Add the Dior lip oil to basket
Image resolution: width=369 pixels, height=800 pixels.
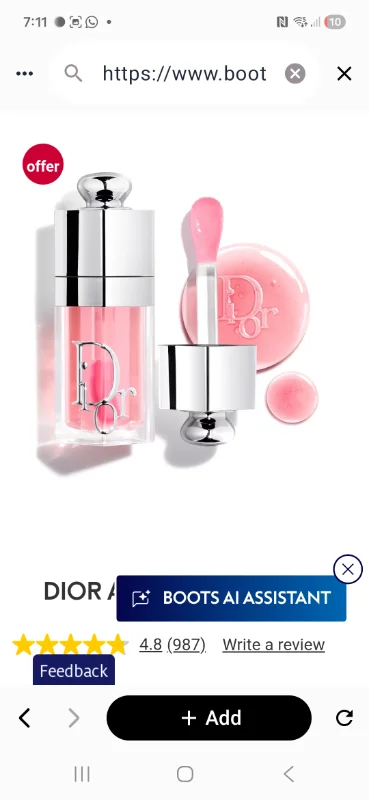209,718
